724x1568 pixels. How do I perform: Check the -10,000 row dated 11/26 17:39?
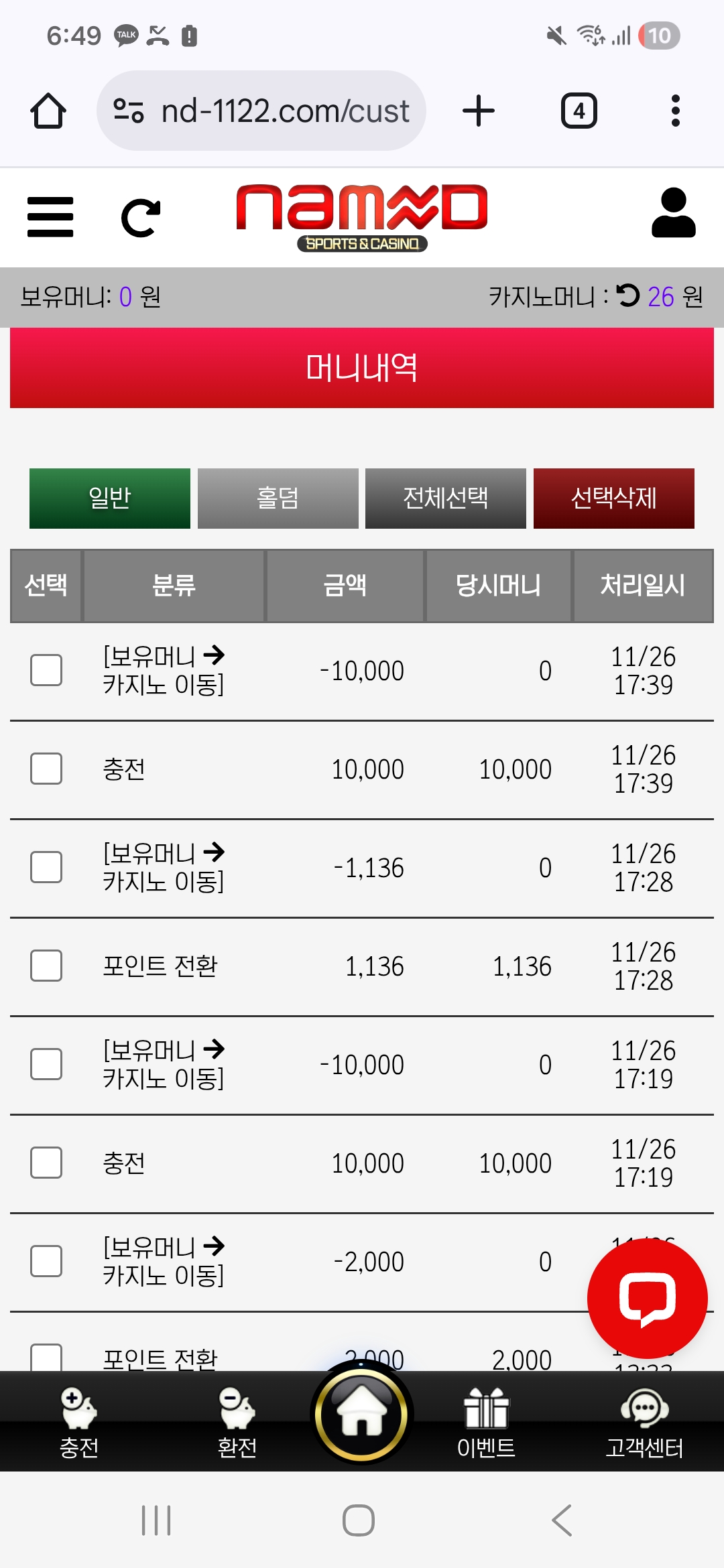click(46, 670)
